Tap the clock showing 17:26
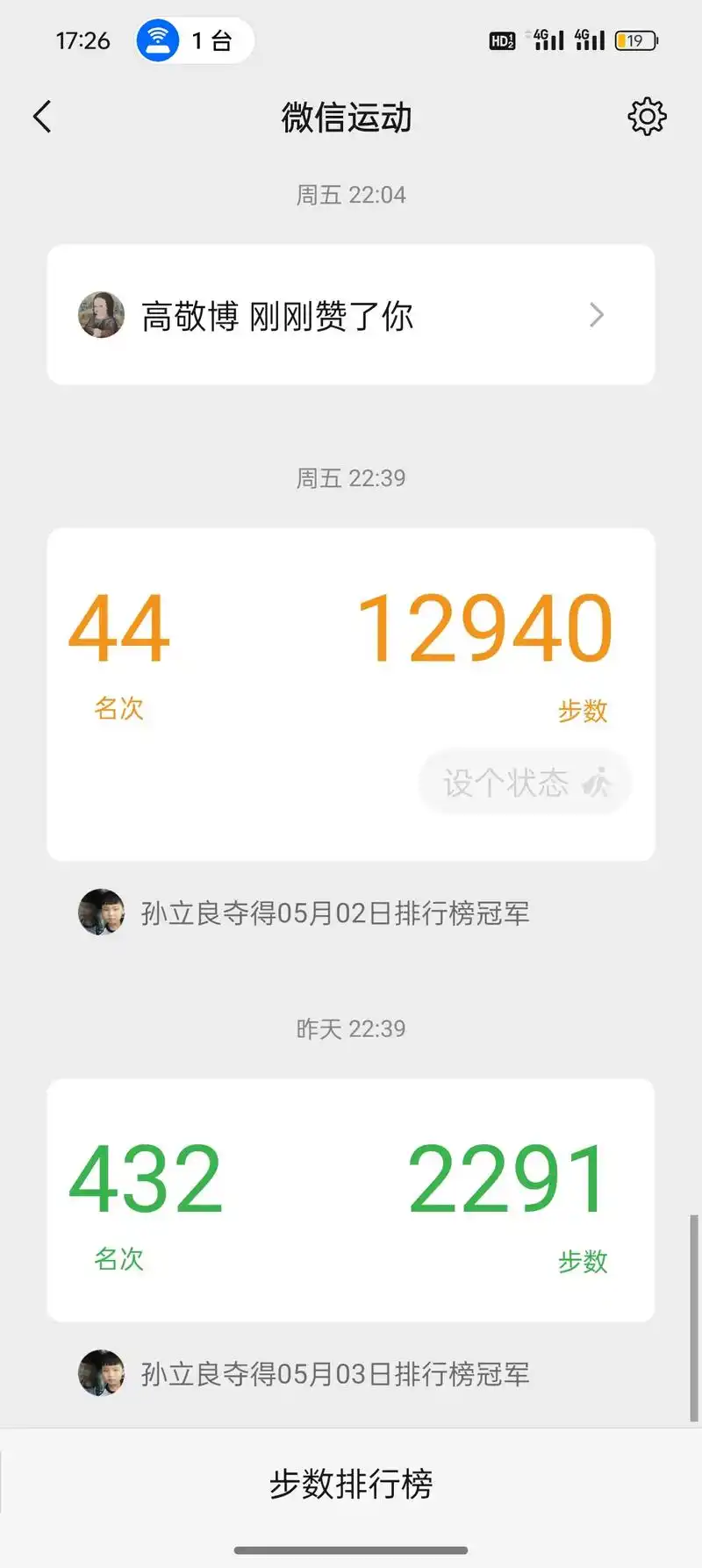 click(x=82, y=40)
